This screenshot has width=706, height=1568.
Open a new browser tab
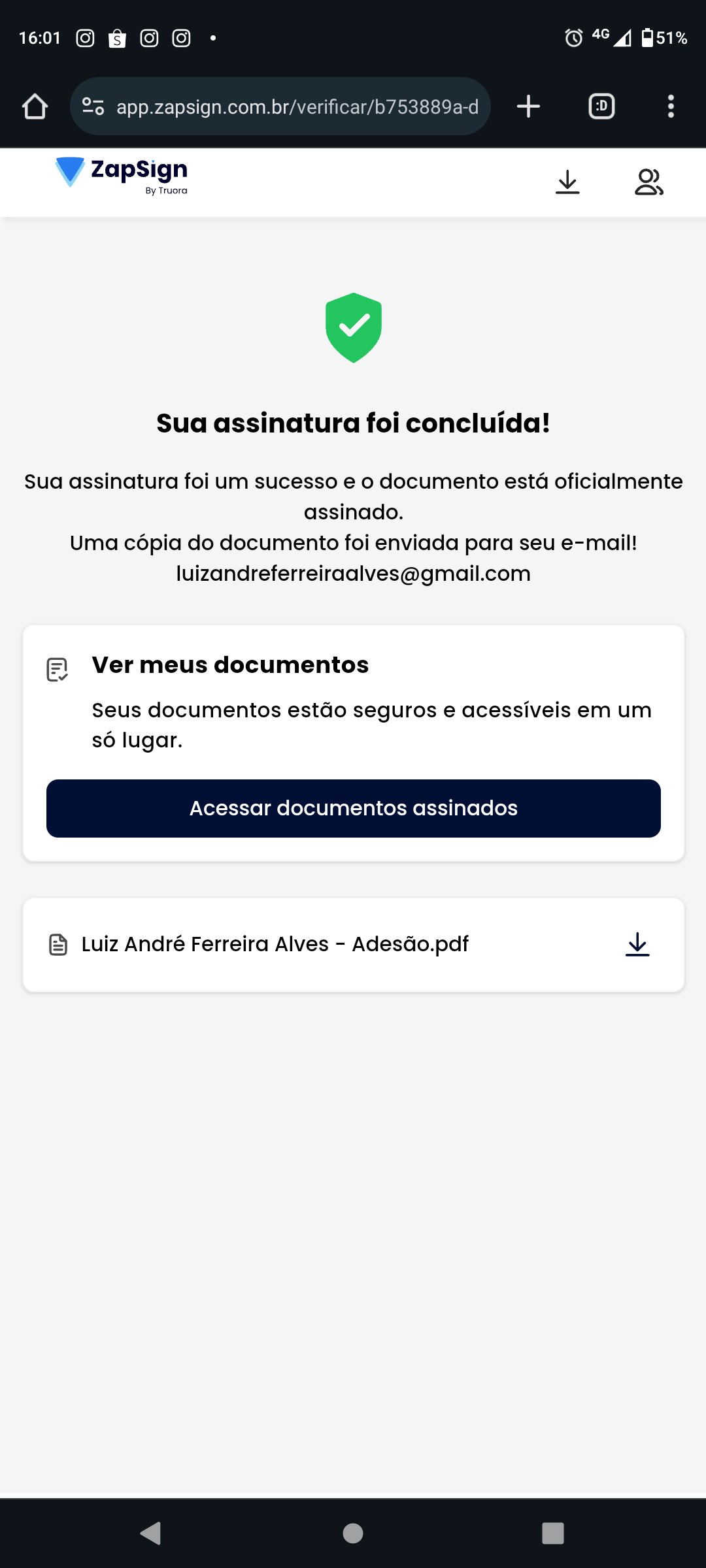pos(528,106)
